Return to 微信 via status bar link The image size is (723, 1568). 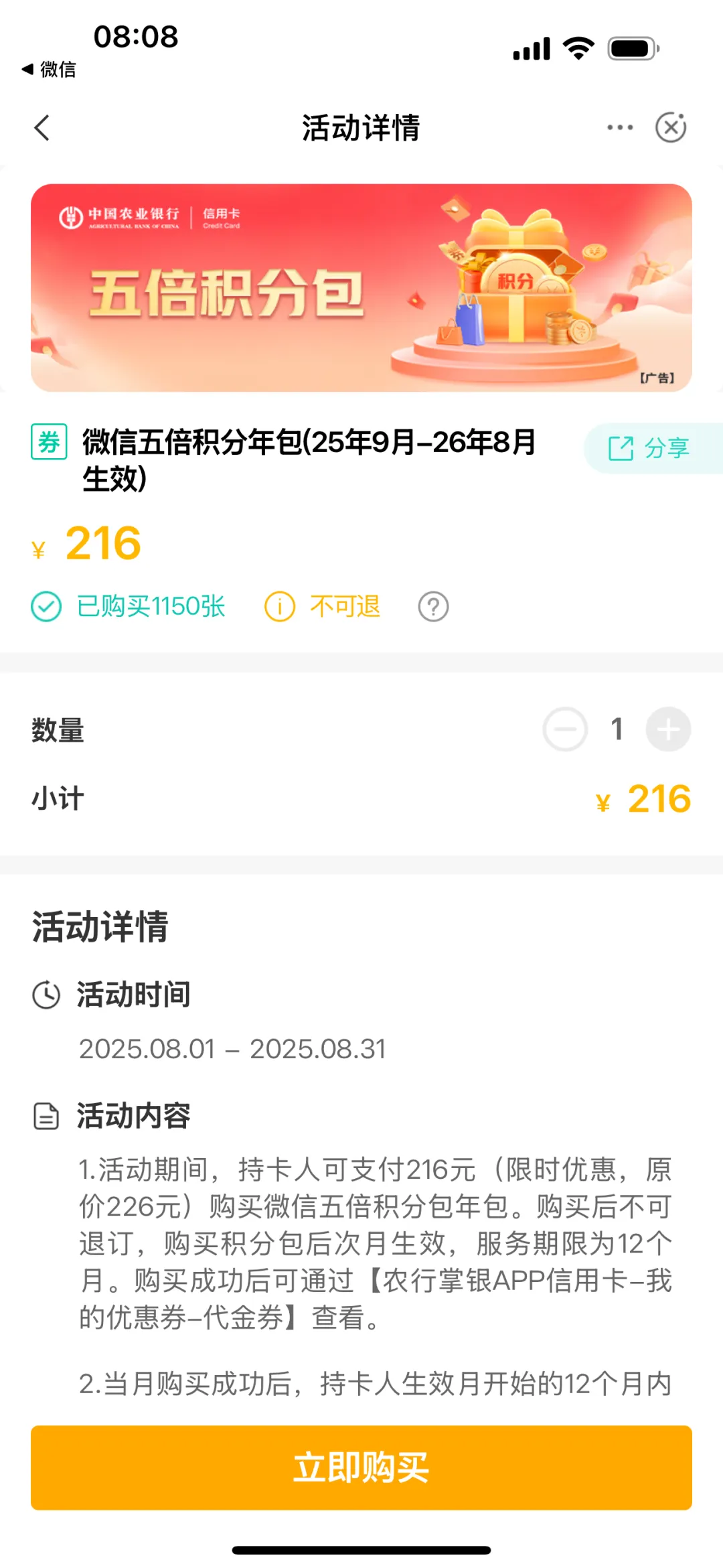(x=50, y=69)
